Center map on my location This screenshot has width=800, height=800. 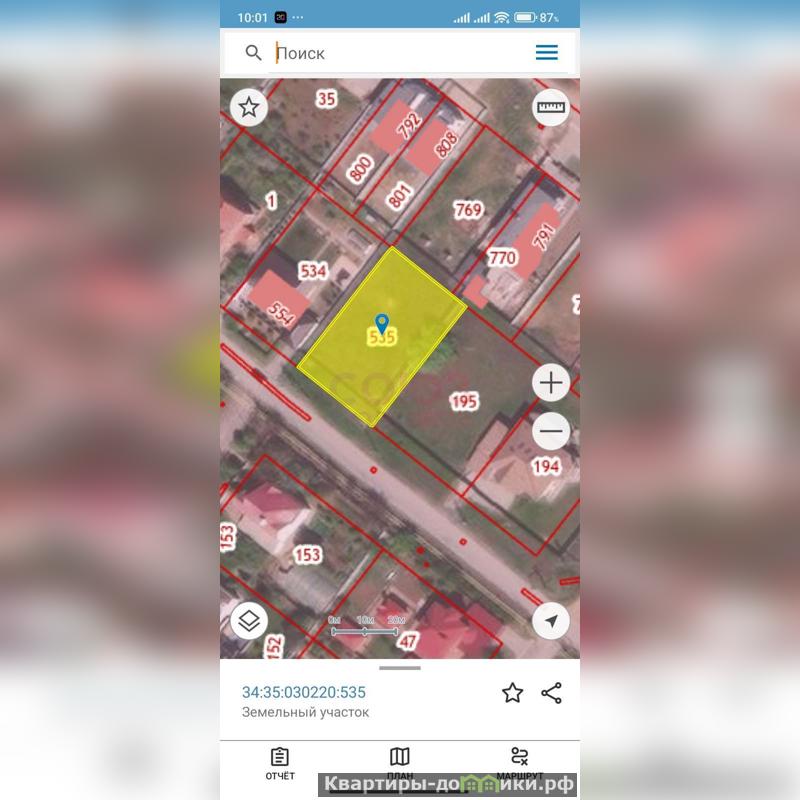tap(550, 621)
